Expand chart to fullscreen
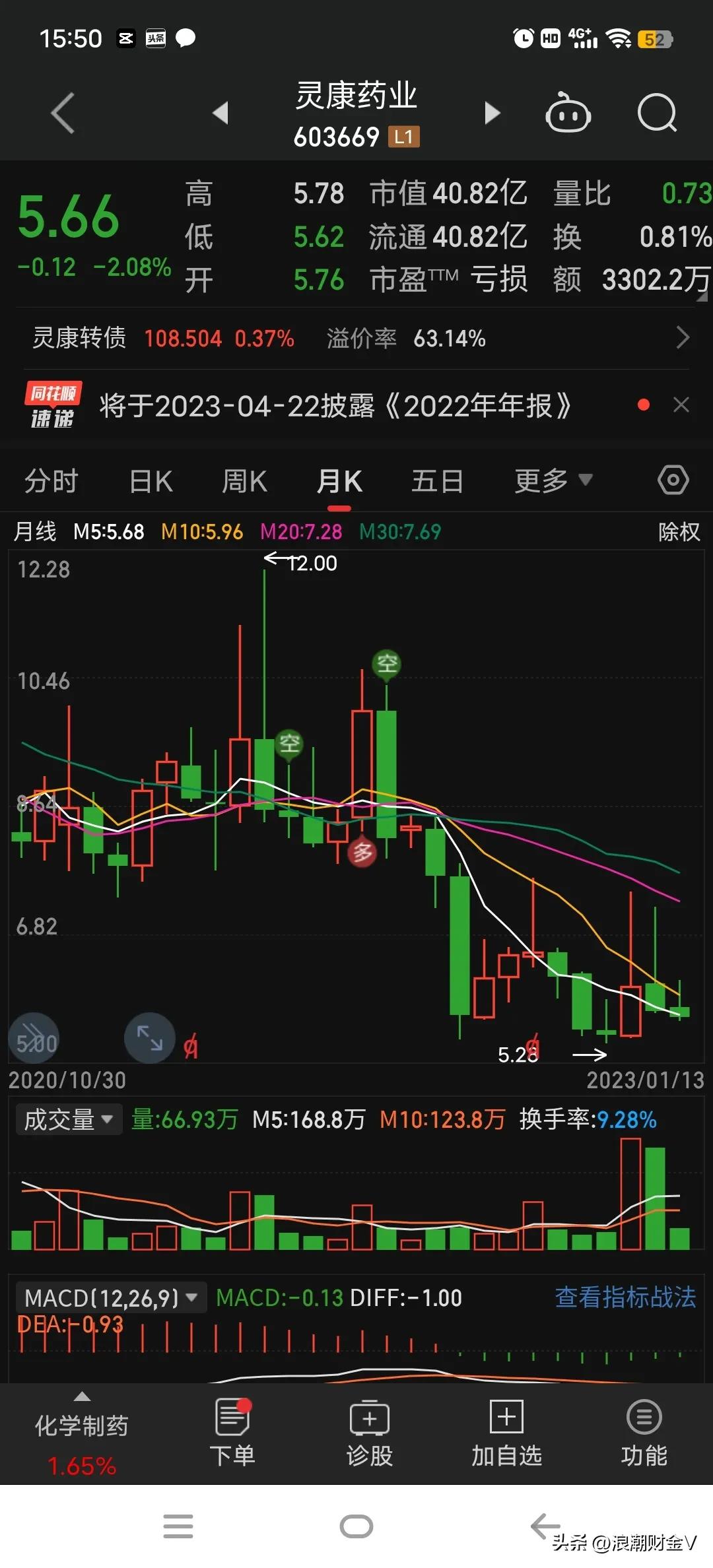The image size is (713, 1568). (150, 1037)
